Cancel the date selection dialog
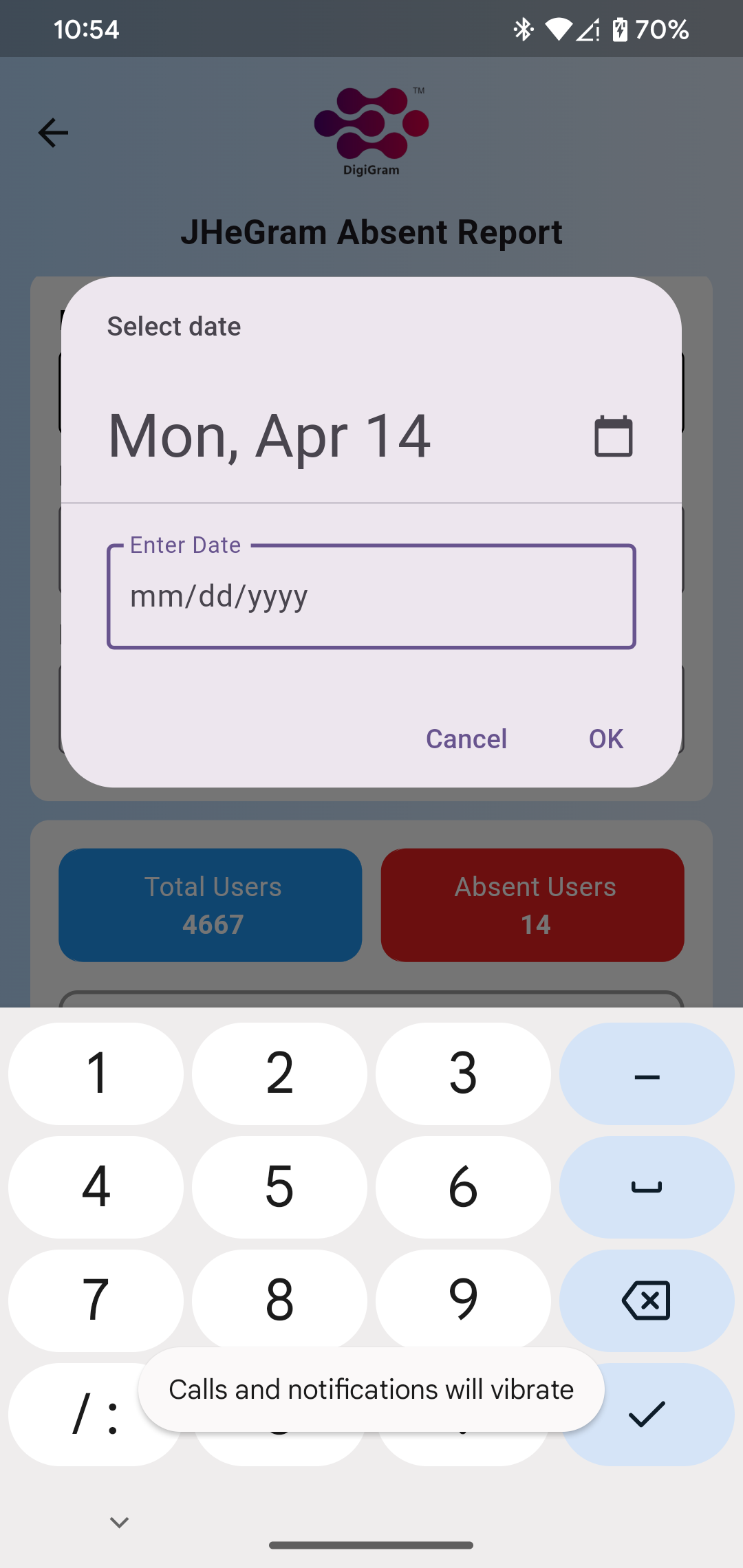Screen dimensions: 743x1568 pos(466,739)
